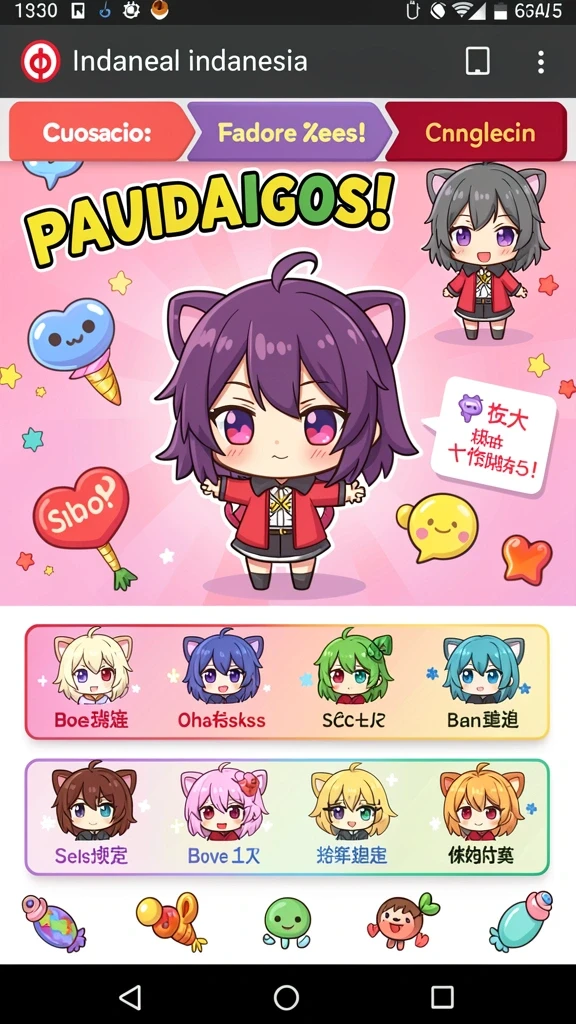The height and width of the screenshot is (1024, 576).
Task: Tap the rainbow candy icon at bottom
Action: 53,922
